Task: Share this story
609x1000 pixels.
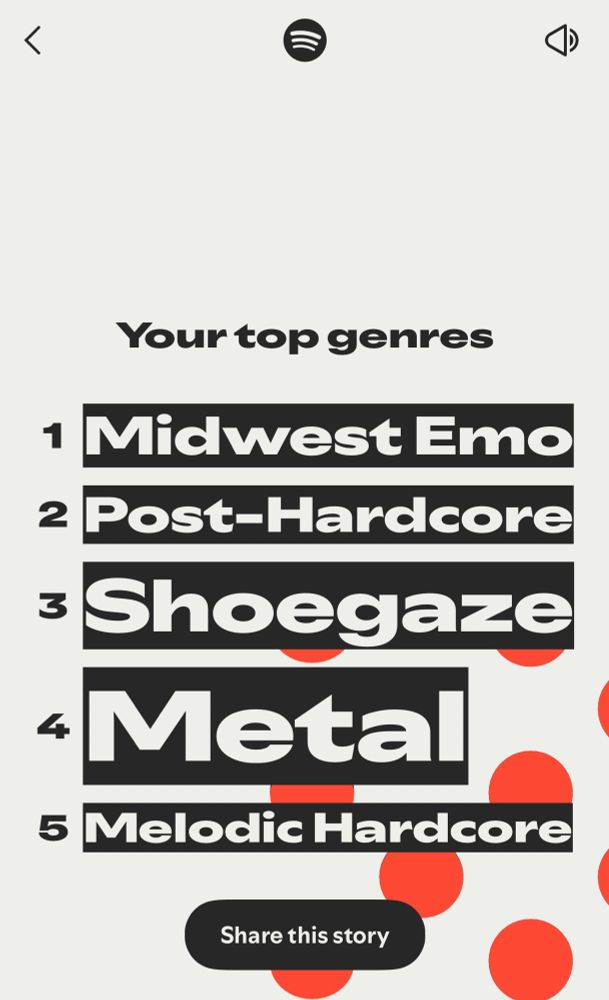Action: (x=304, y=935)
